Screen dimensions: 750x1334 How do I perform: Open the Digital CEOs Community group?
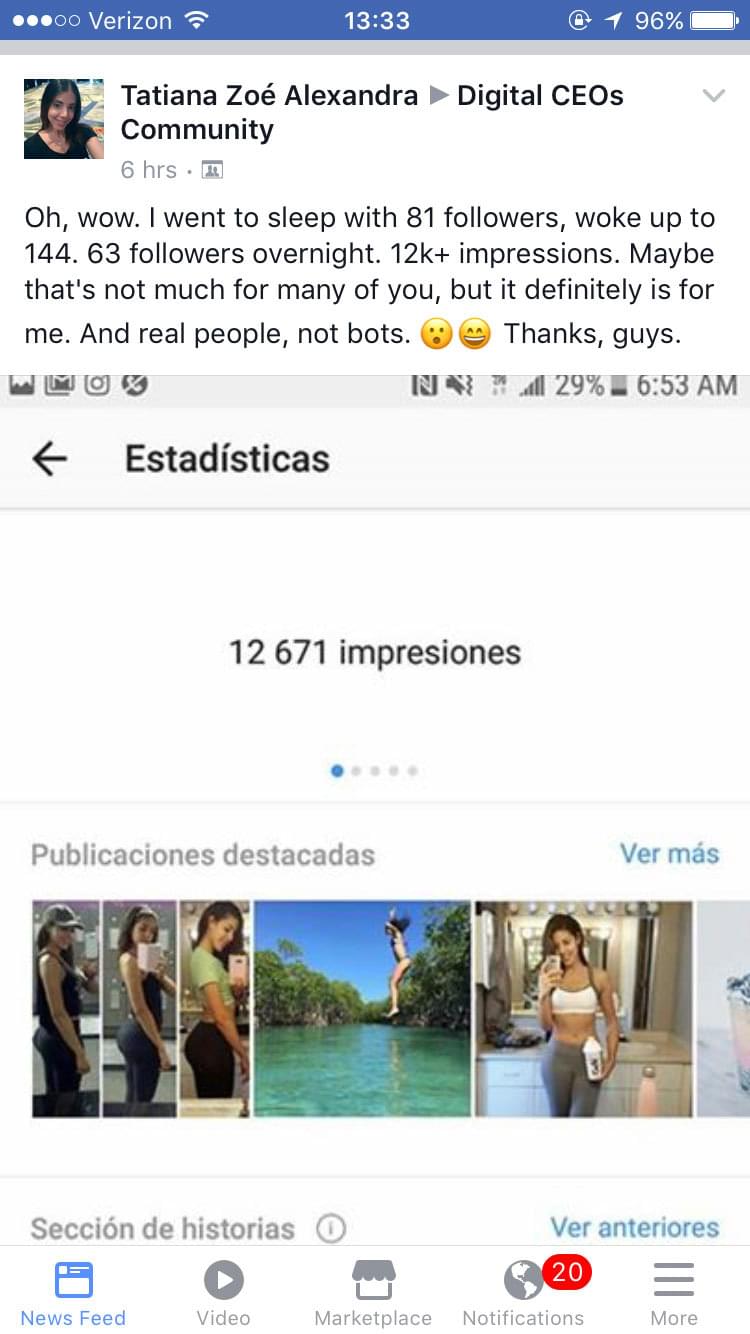540,96
